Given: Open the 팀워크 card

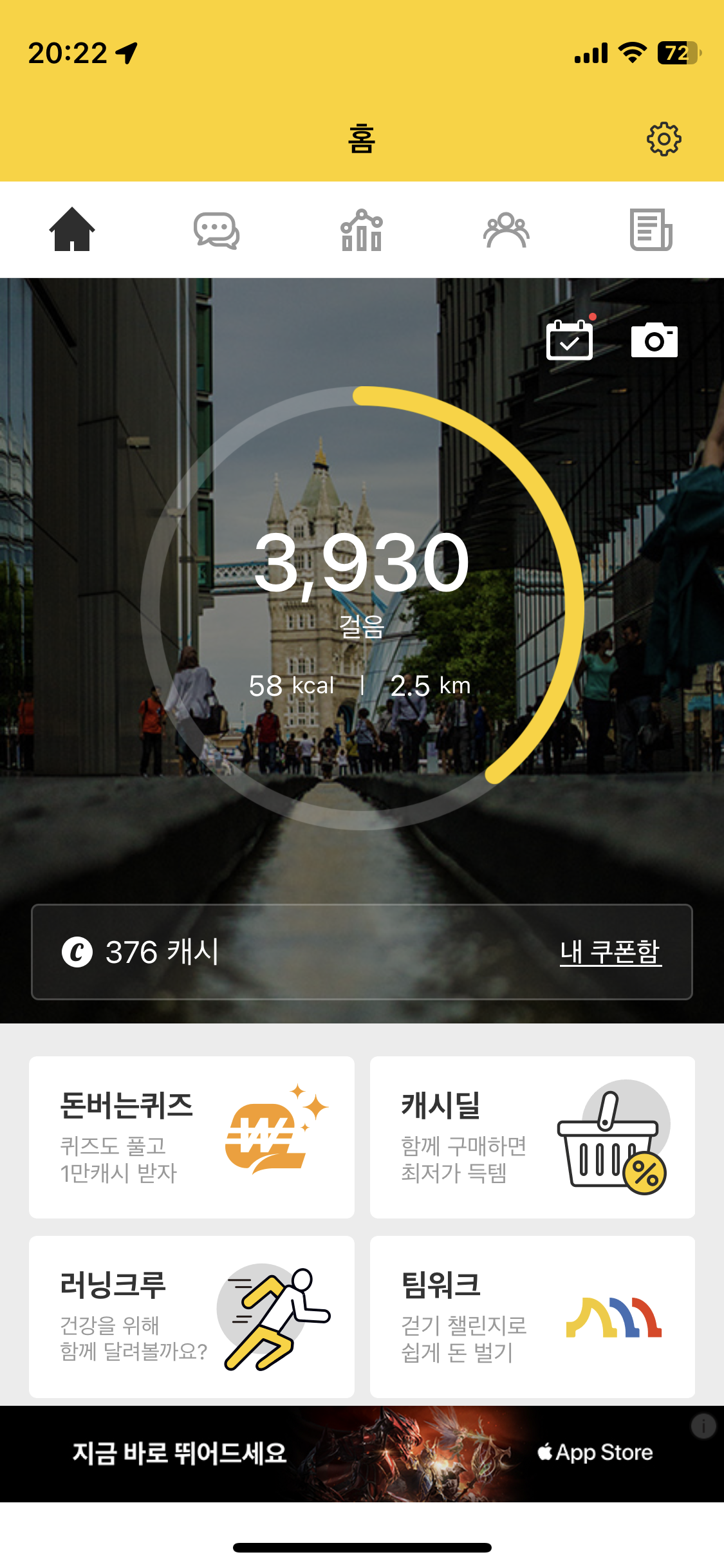Looking at the screenshot, I should point(532,1316).
